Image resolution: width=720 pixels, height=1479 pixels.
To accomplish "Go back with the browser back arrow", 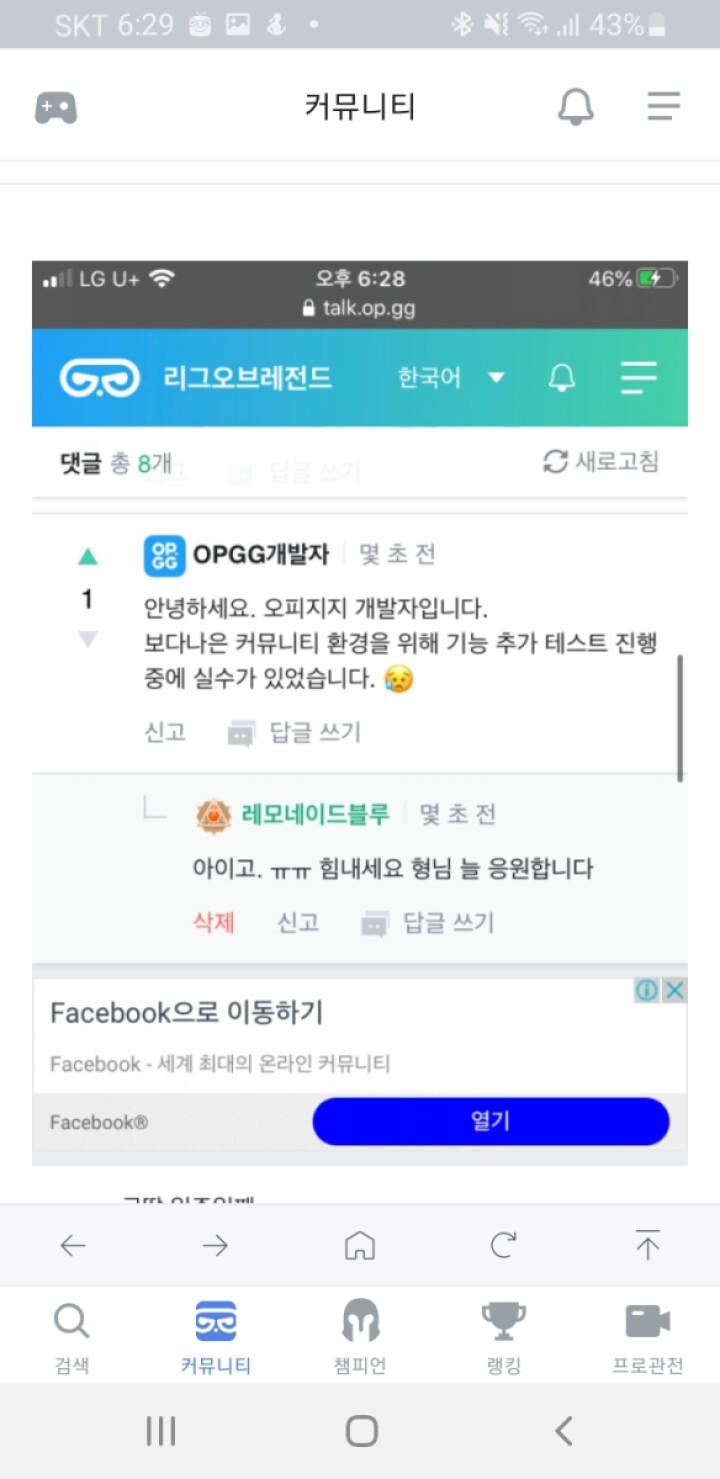I will pyautogui.click(x=72, y=1245).
